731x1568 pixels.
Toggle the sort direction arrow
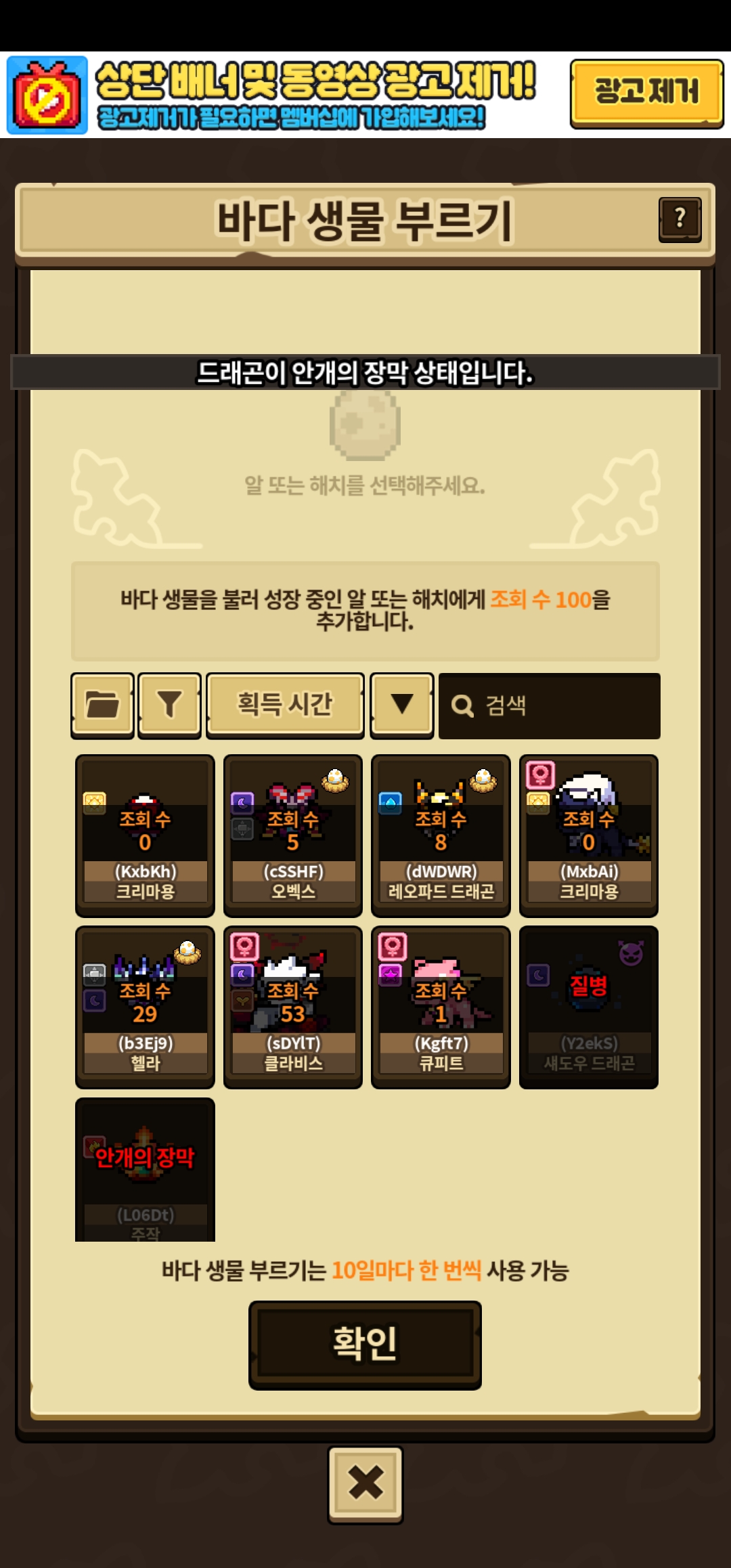coord(402,705)
